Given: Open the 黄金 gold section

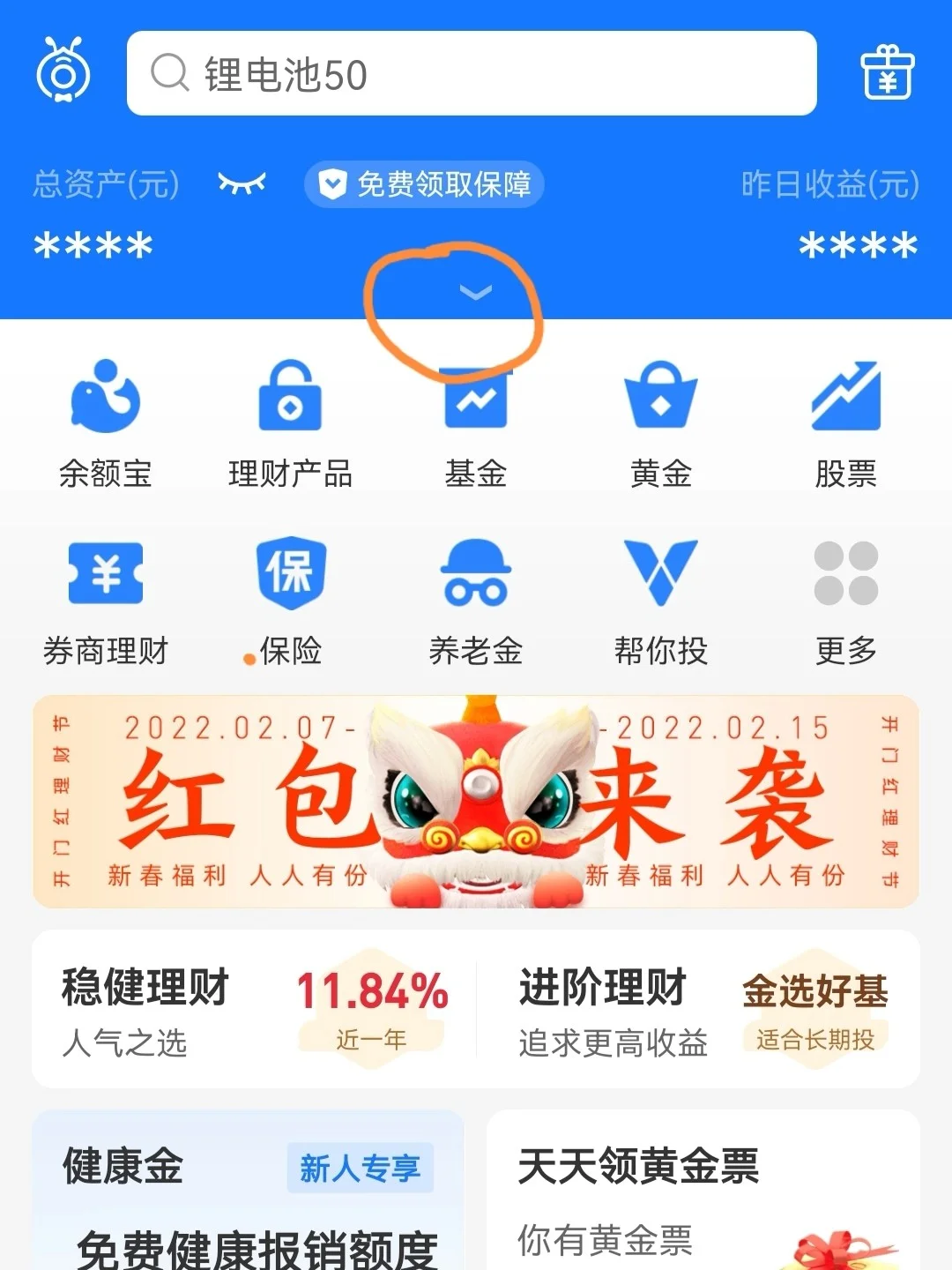Looking at the screenshot, I should pos(661,423).
